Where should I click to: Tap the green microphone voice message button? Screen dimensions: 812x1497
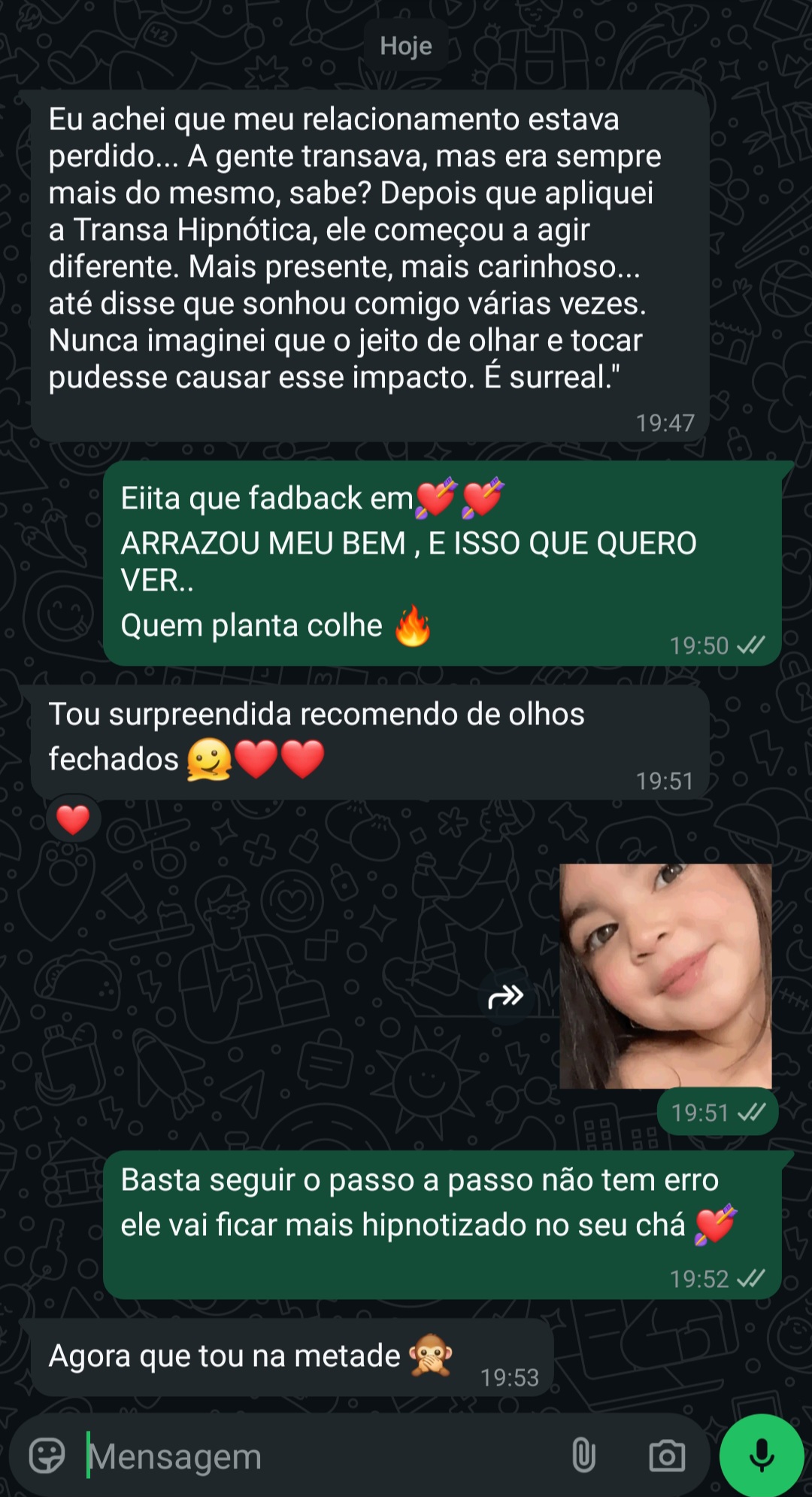tap(762, 1455)
